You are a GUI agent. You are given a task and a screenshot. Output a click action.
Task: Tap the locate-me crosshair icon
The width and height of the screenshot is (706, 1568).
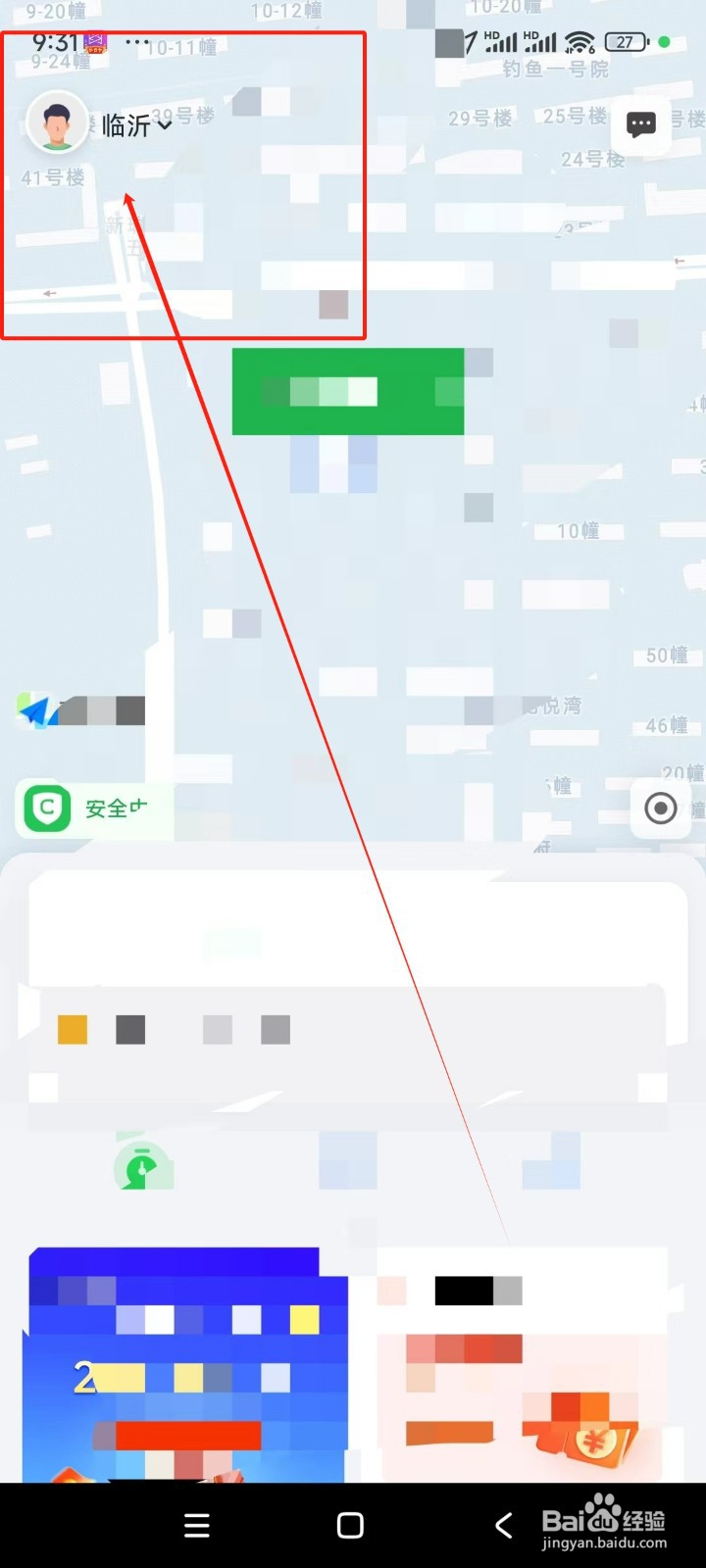[x=661, y=808]
